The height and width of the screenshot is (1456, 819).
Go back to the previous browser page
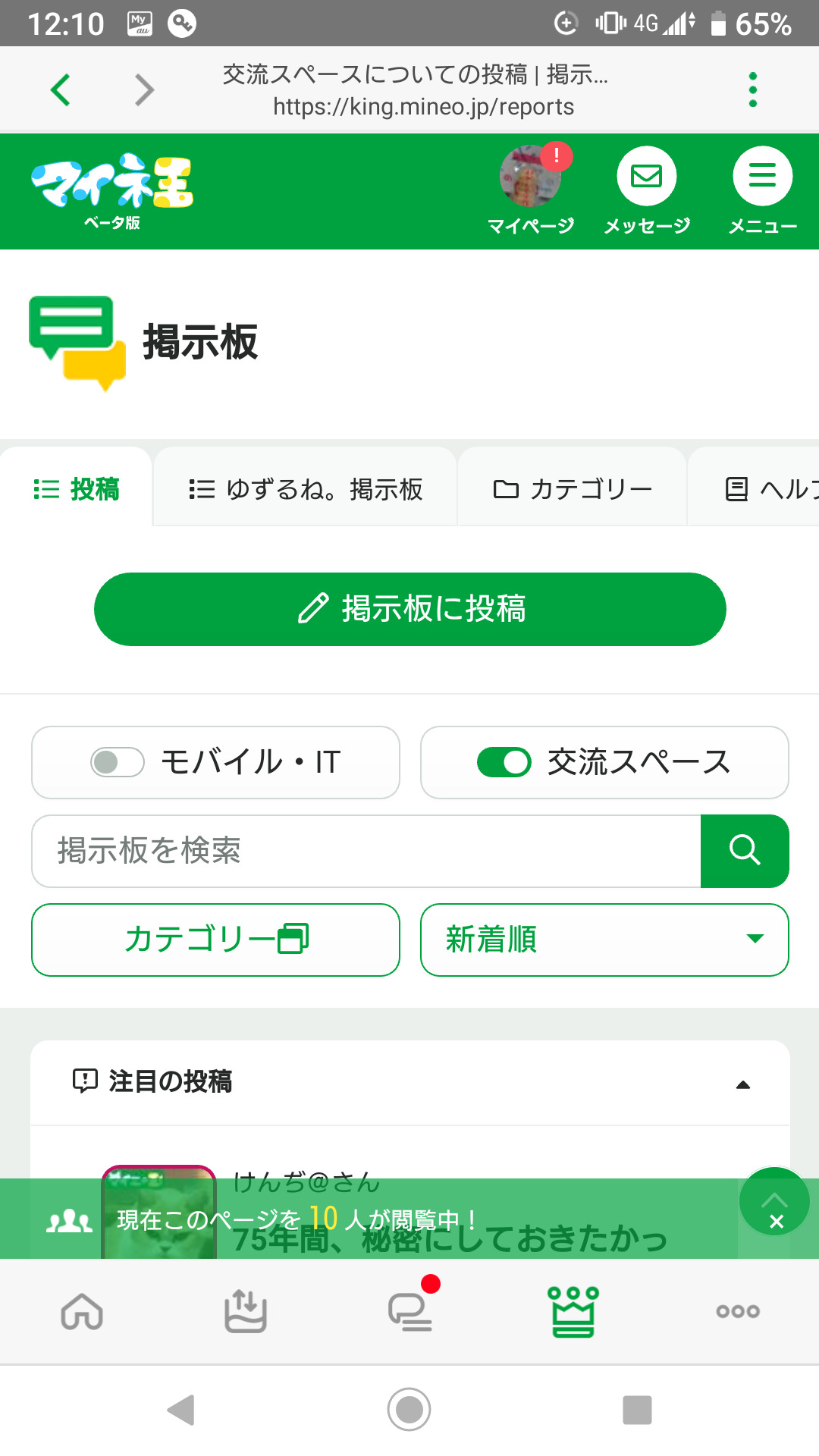(x=61, y=89)
